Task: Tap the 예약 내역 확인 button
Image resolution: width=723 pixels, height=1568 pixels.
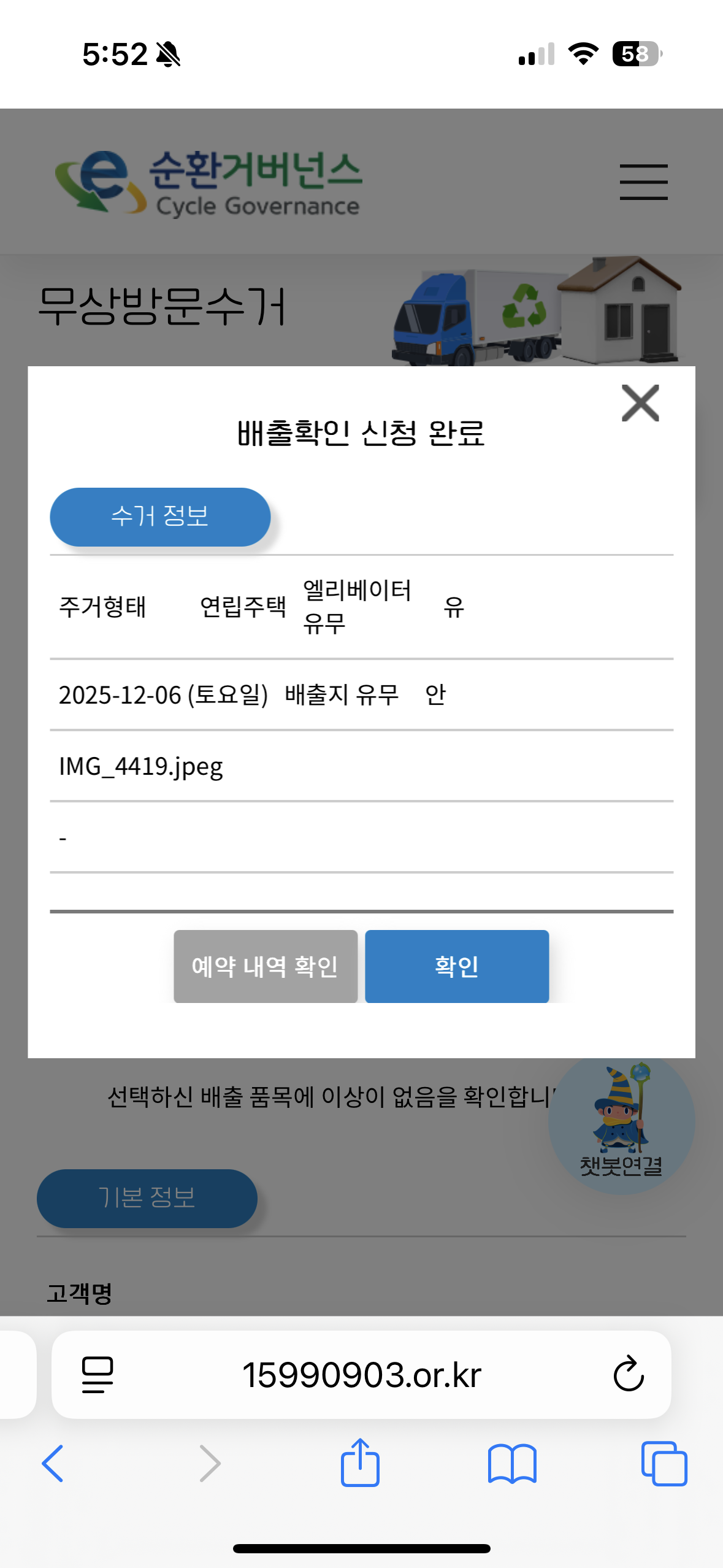Action: click(265, 966)
